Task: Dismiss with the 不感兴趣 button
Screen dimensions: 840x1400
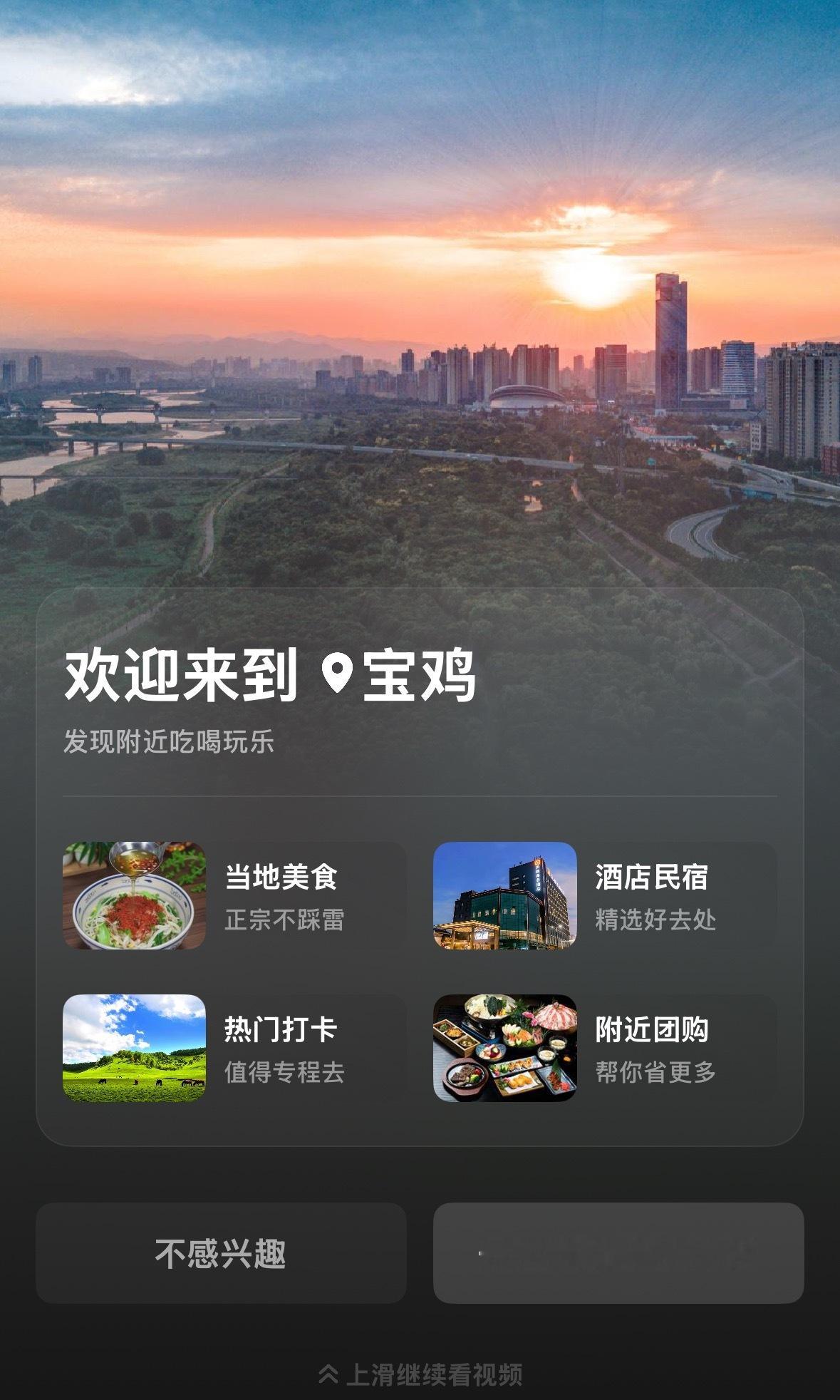Action: pyautogui.click(x=221, y=1253)
